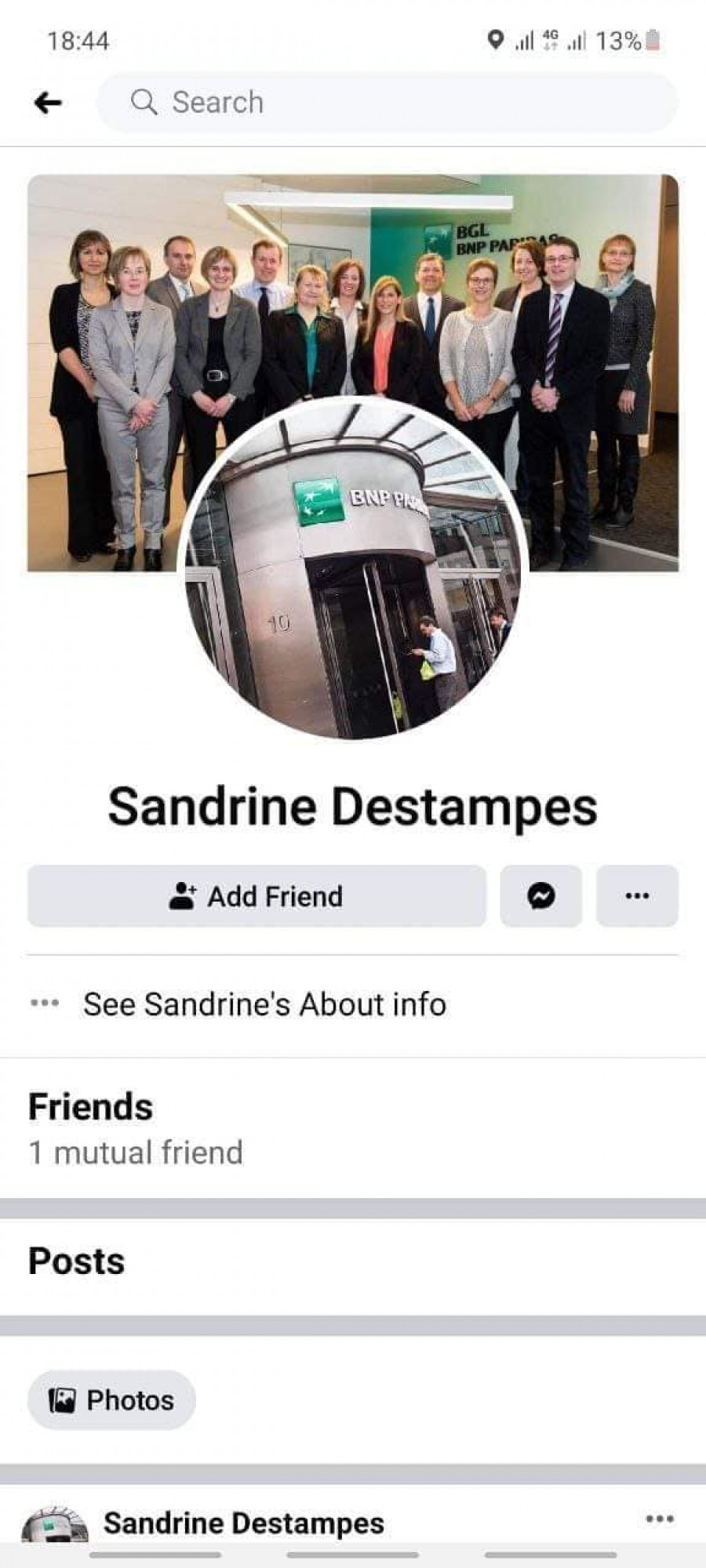
Task: Open more profile options beside Messenger
Action: pos(637,896)
